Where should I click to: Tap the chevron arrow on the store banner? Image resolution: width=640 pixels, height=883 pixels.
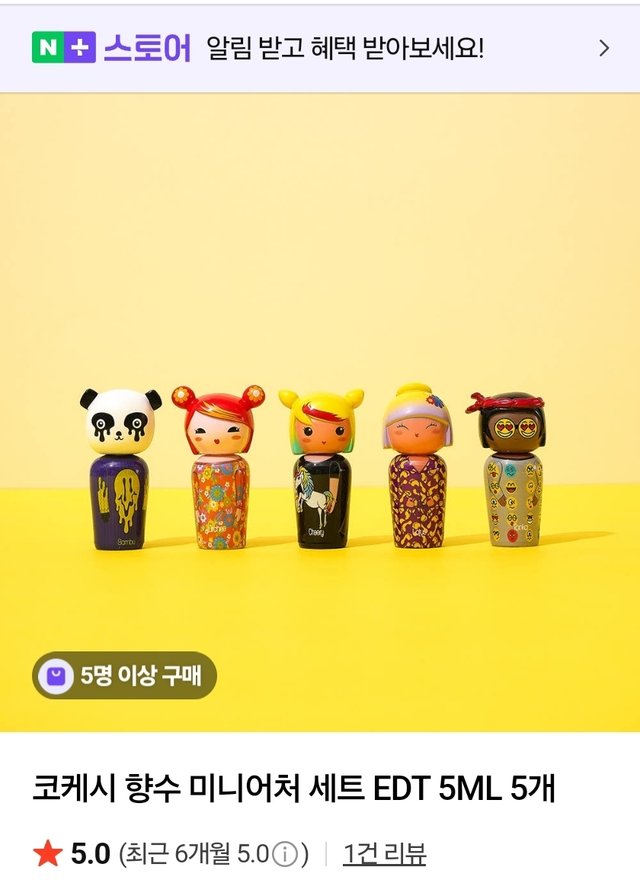[x=603, y=48]
